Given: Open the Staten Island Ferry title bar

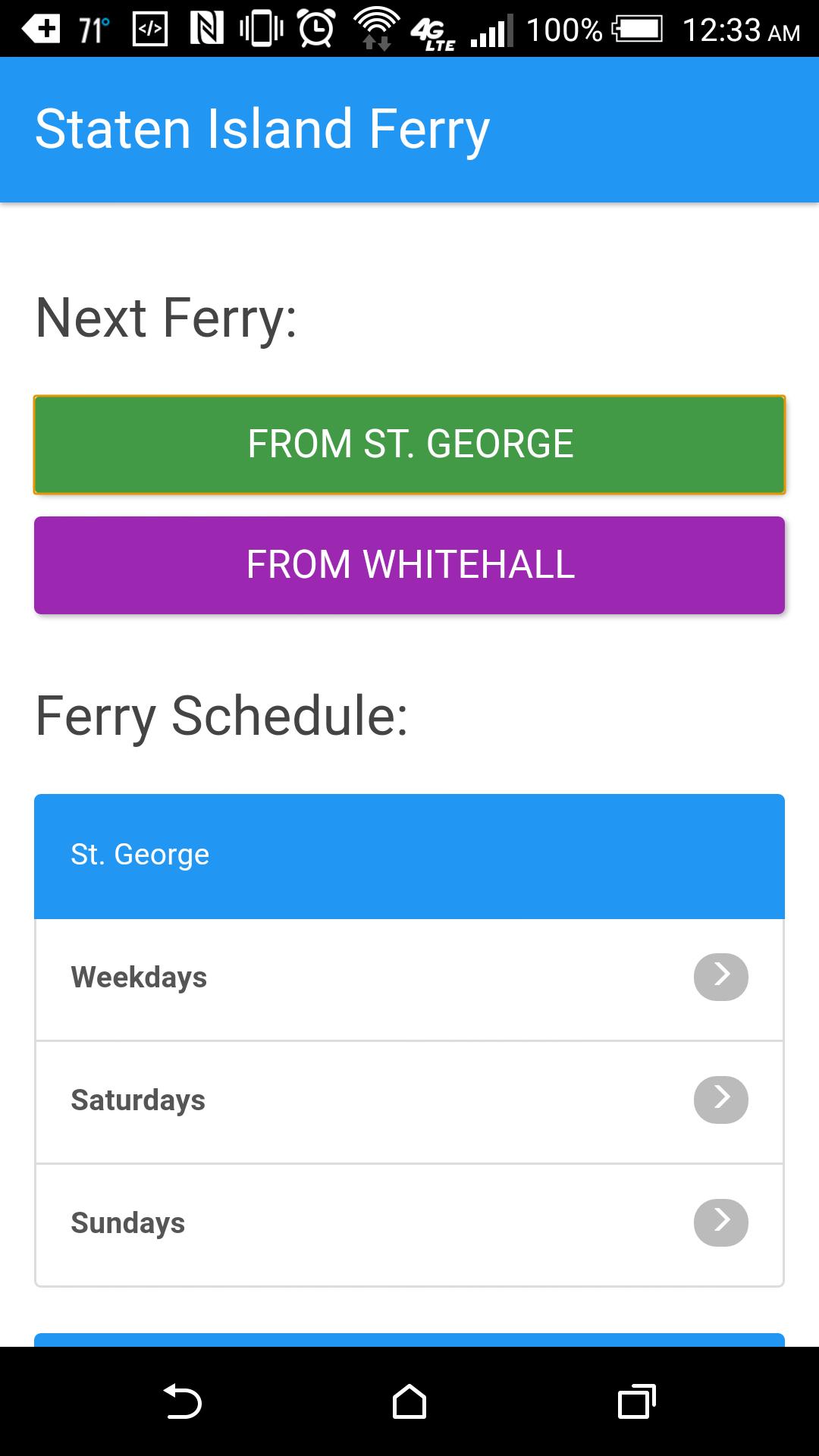Looking at the screenshot, I should (263, 128).
